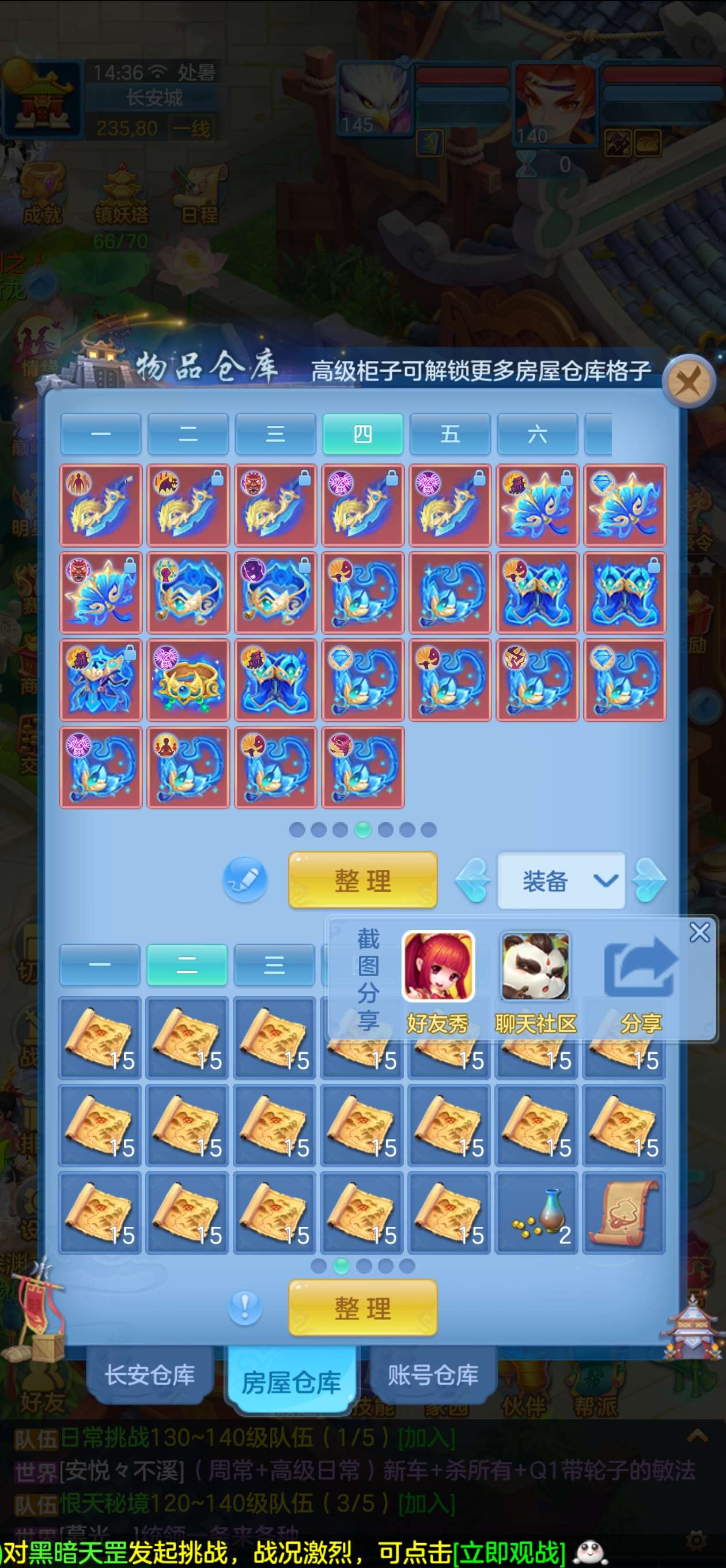Tap the upper 整理 sort button
The image size is (726, 1568).
362,880
